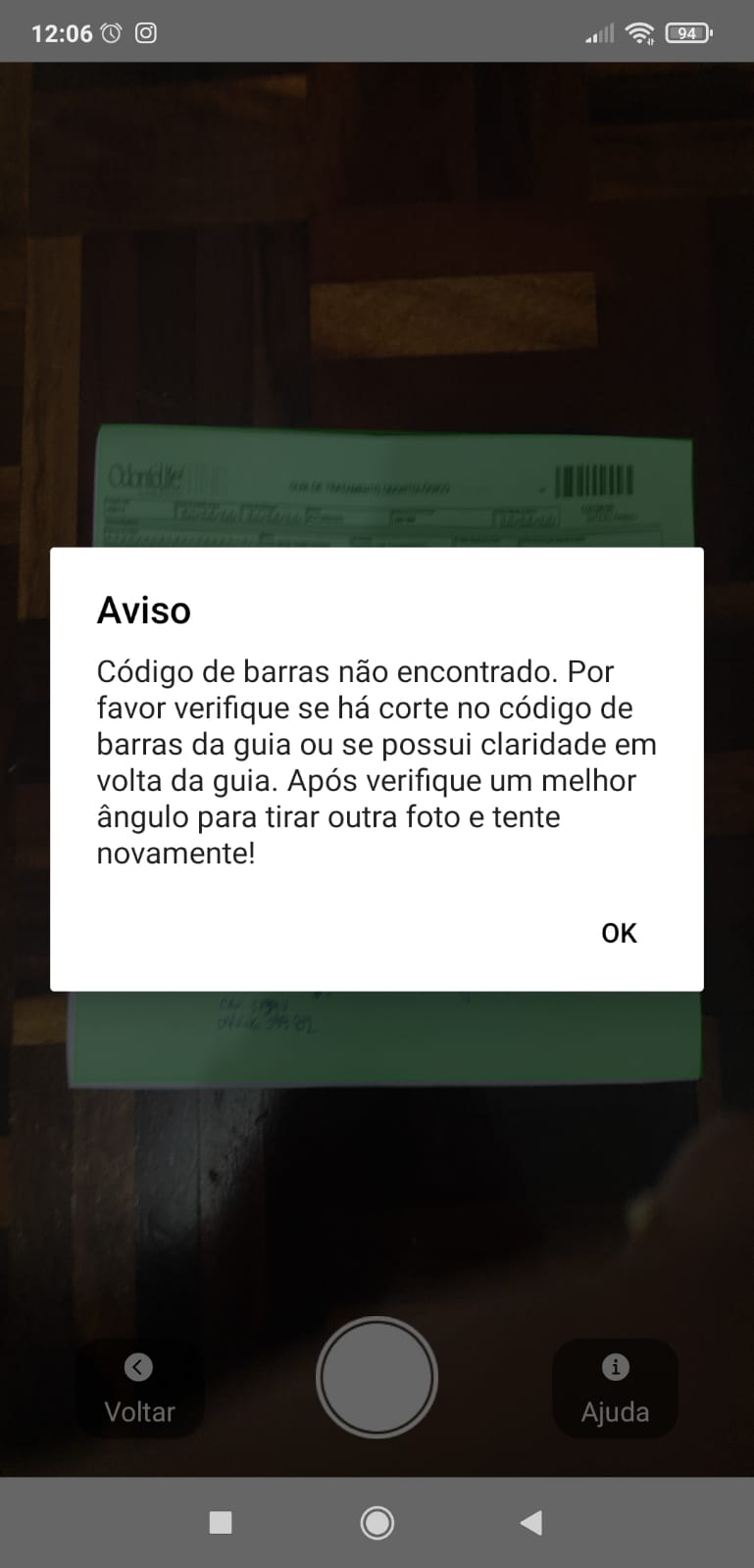
Task: Tap the system back triangle
Action: pos(530,1522)
